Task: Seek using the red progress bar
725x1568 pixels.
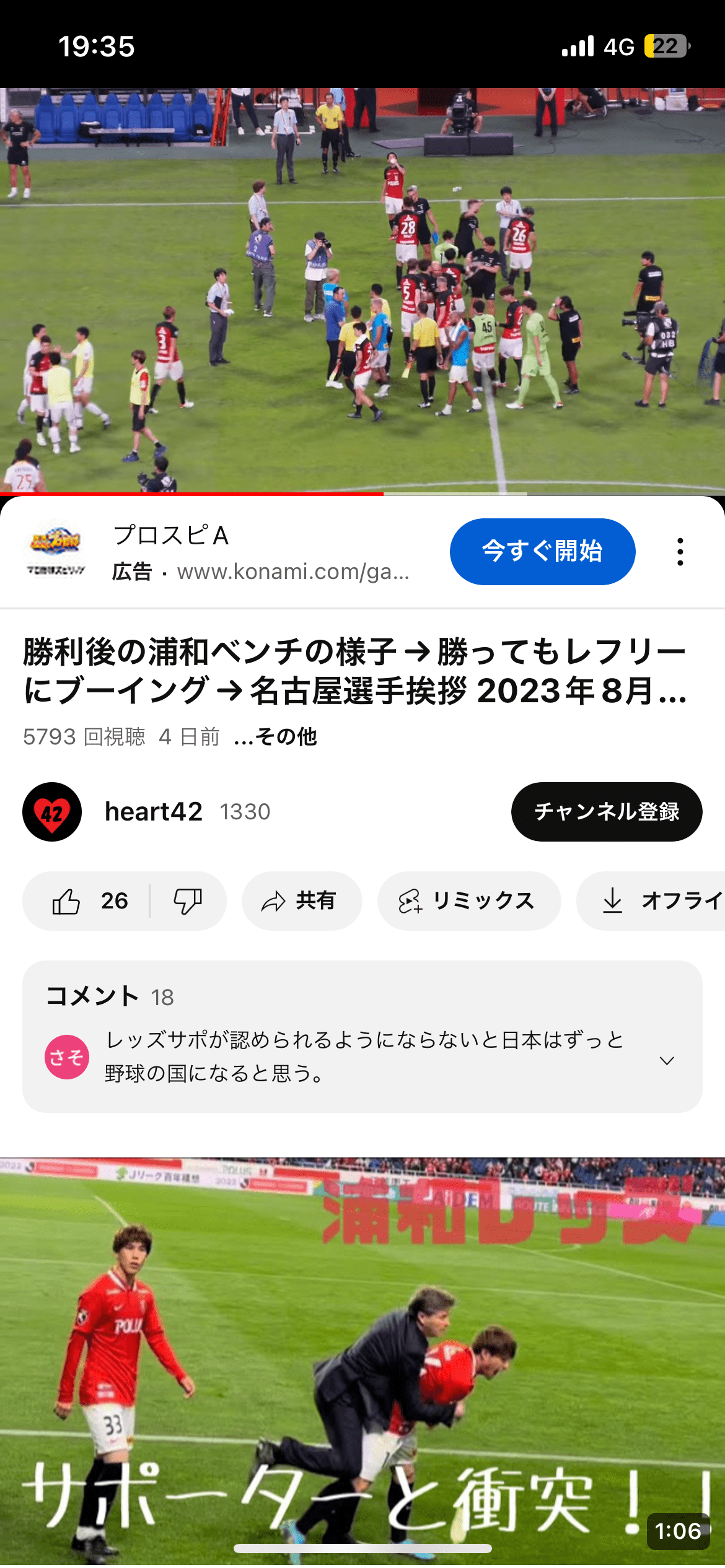Action: coord(384,494)
